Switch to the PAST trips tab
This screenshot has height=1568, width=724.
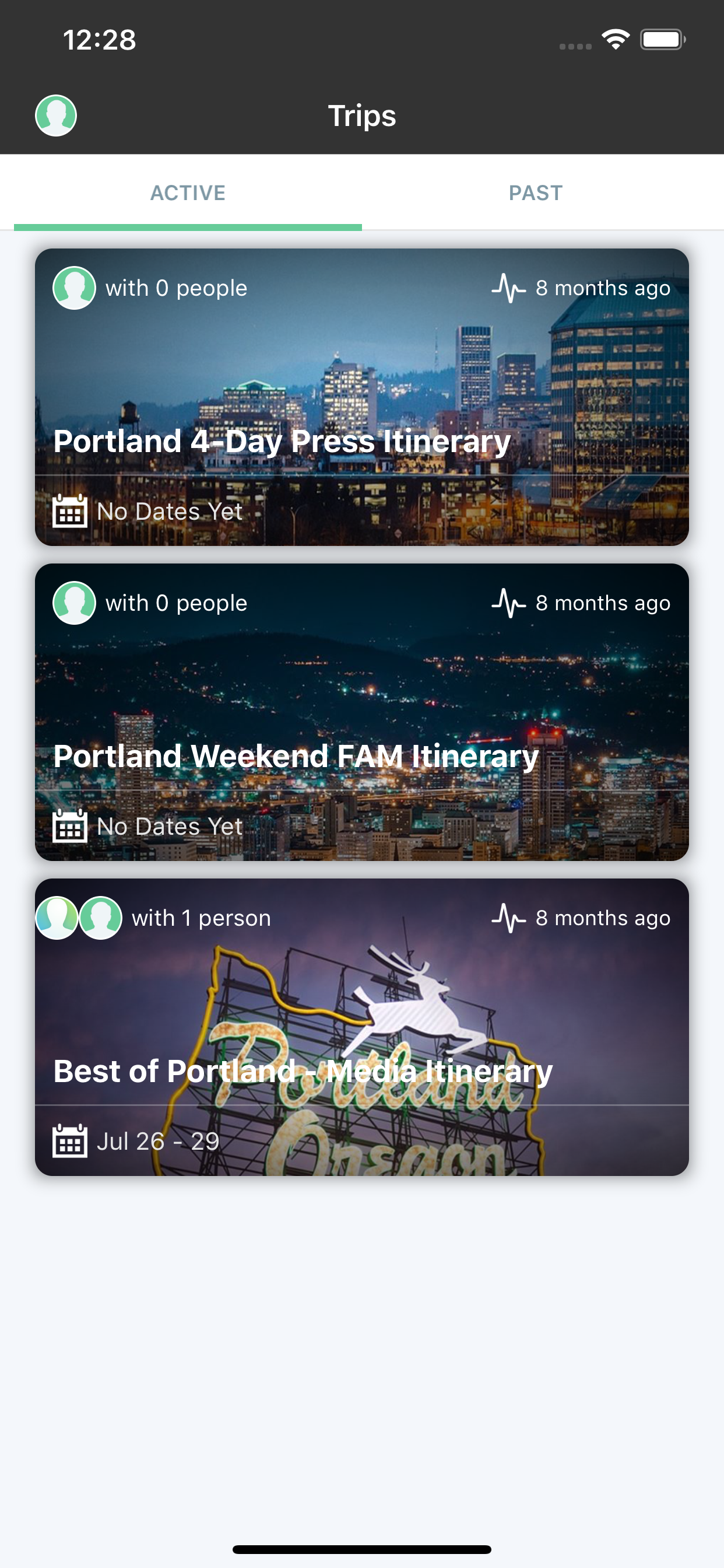click(x=535, y=192)
